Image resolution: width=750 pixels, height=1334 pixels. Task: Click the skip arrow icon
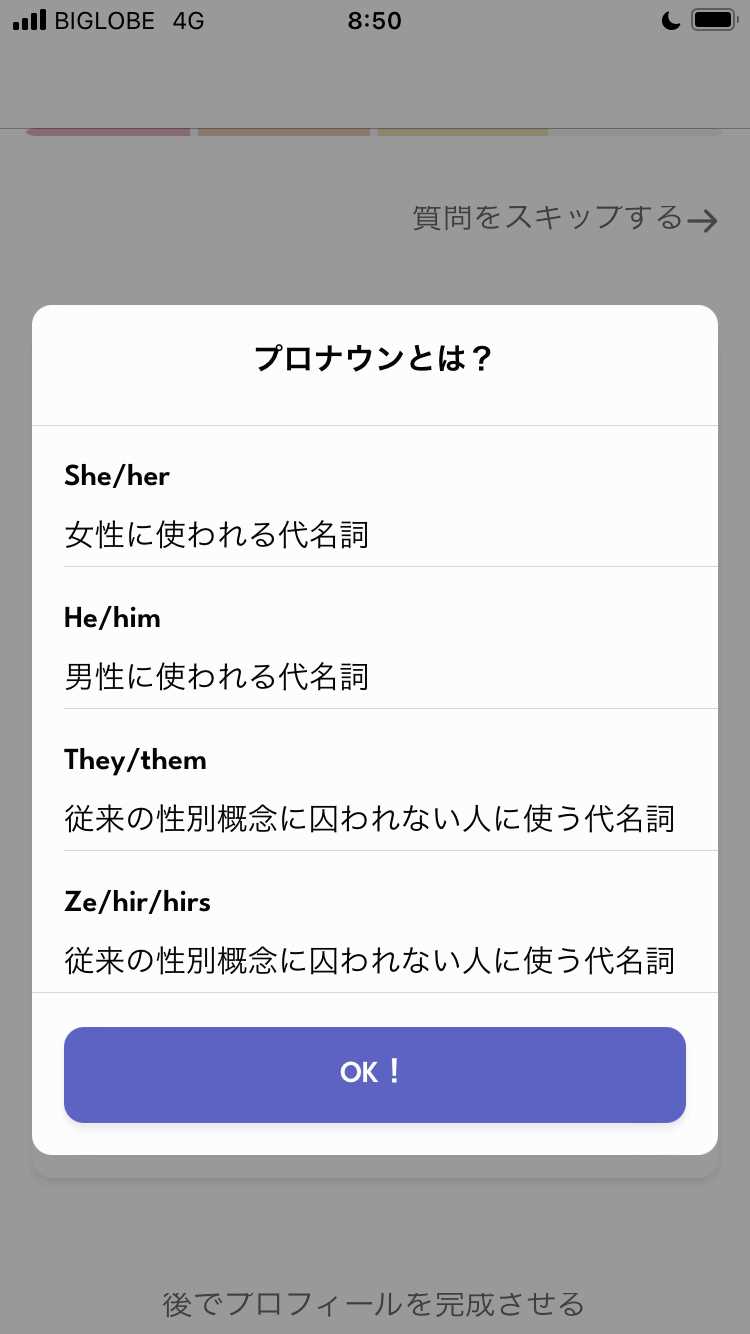click(704, 221)
